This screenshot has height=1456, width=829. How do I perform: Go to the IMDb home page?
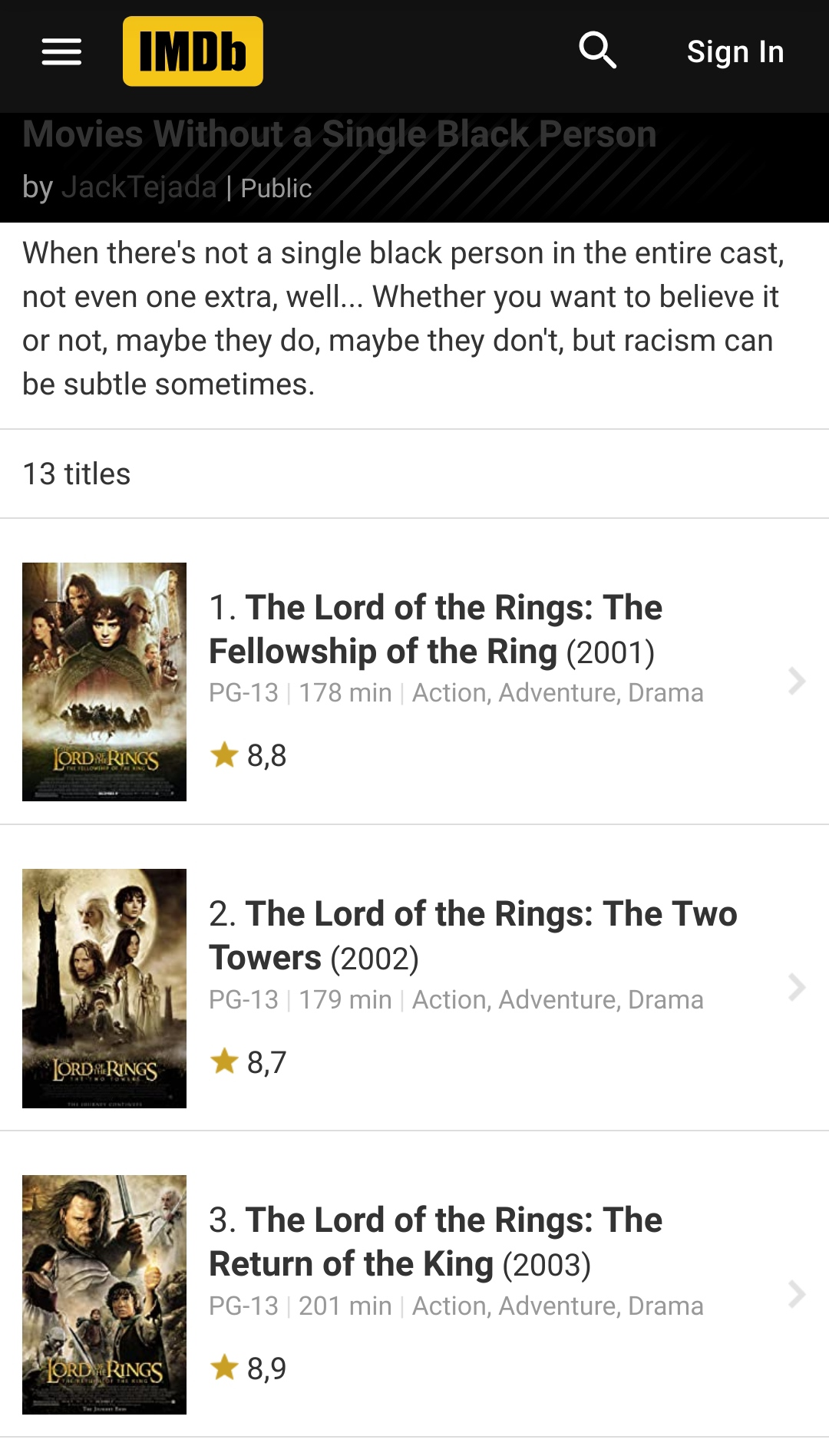193,52
